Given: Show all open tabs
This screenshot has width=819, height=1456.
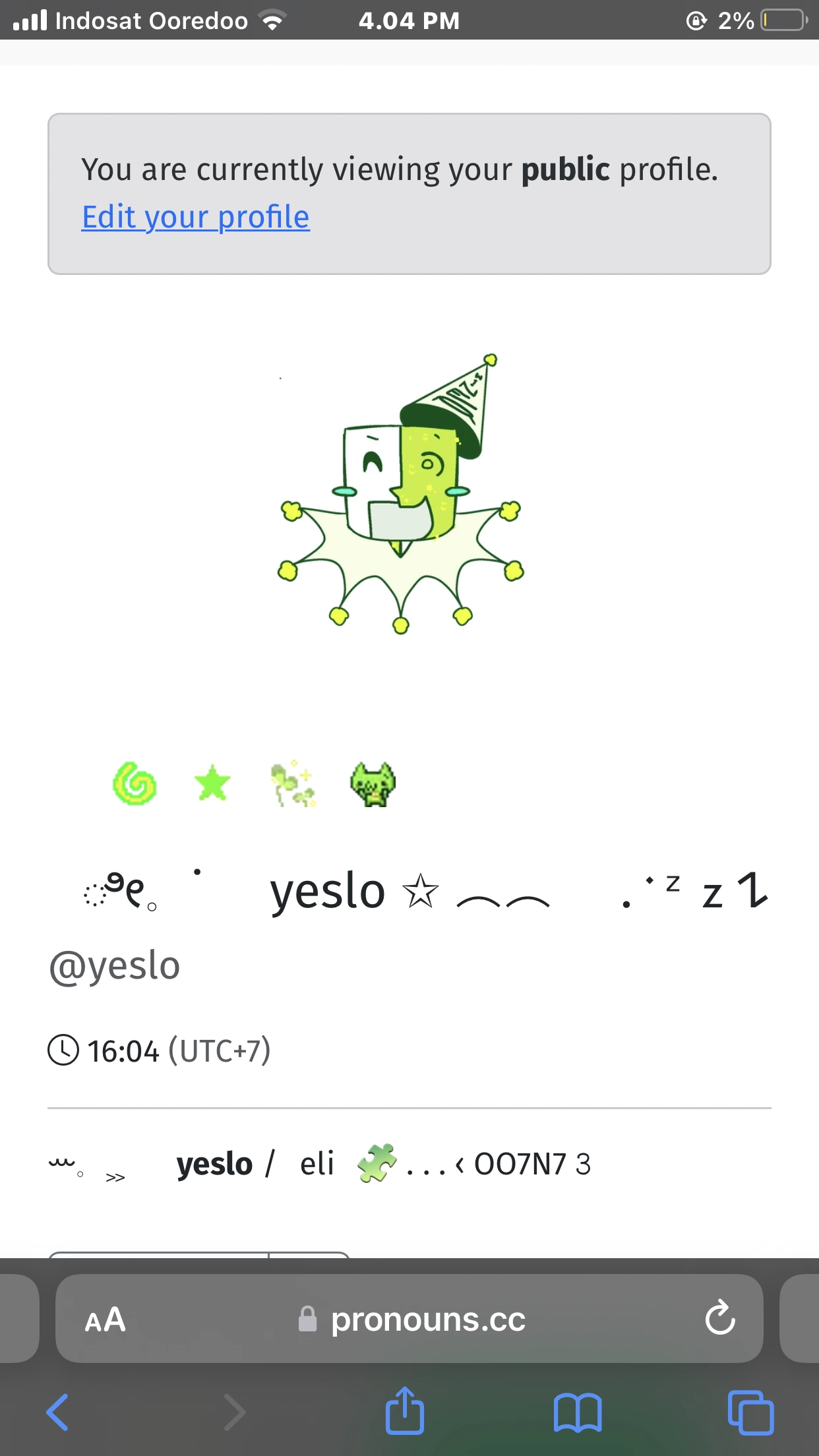Looking at the screenshot, I should [x=750, y=1412].
